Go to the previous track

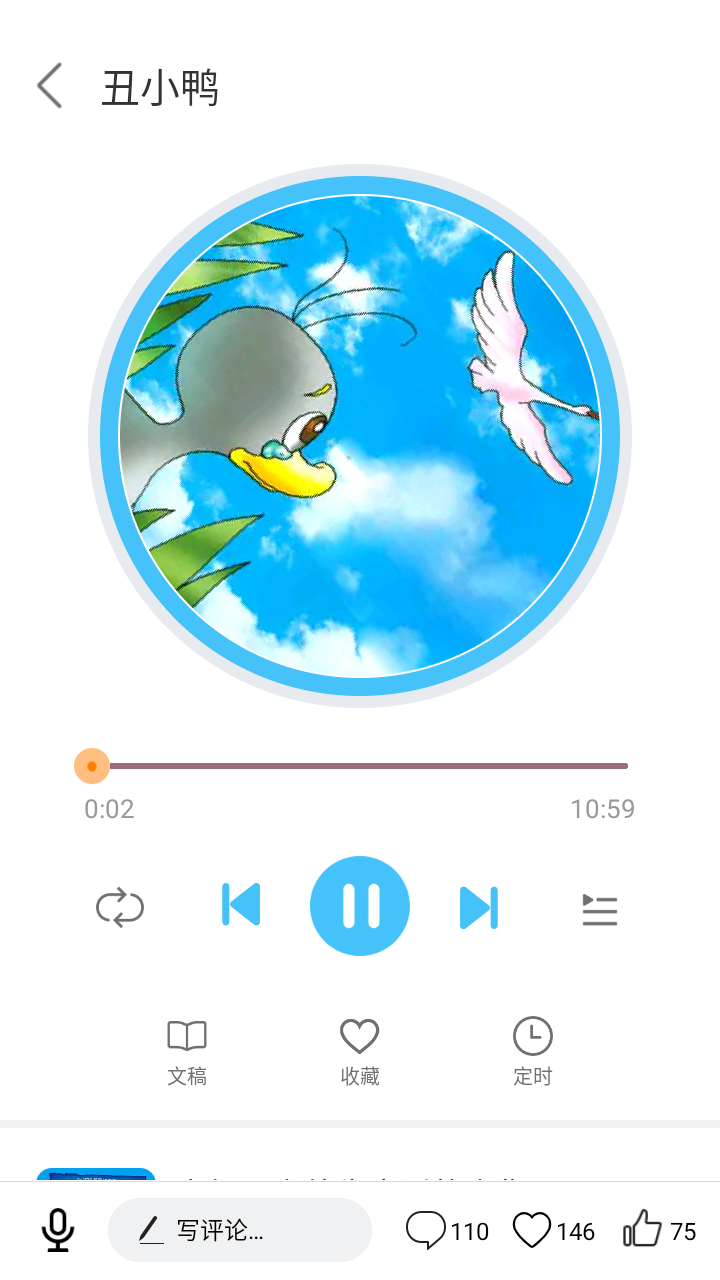pos(241,905)
